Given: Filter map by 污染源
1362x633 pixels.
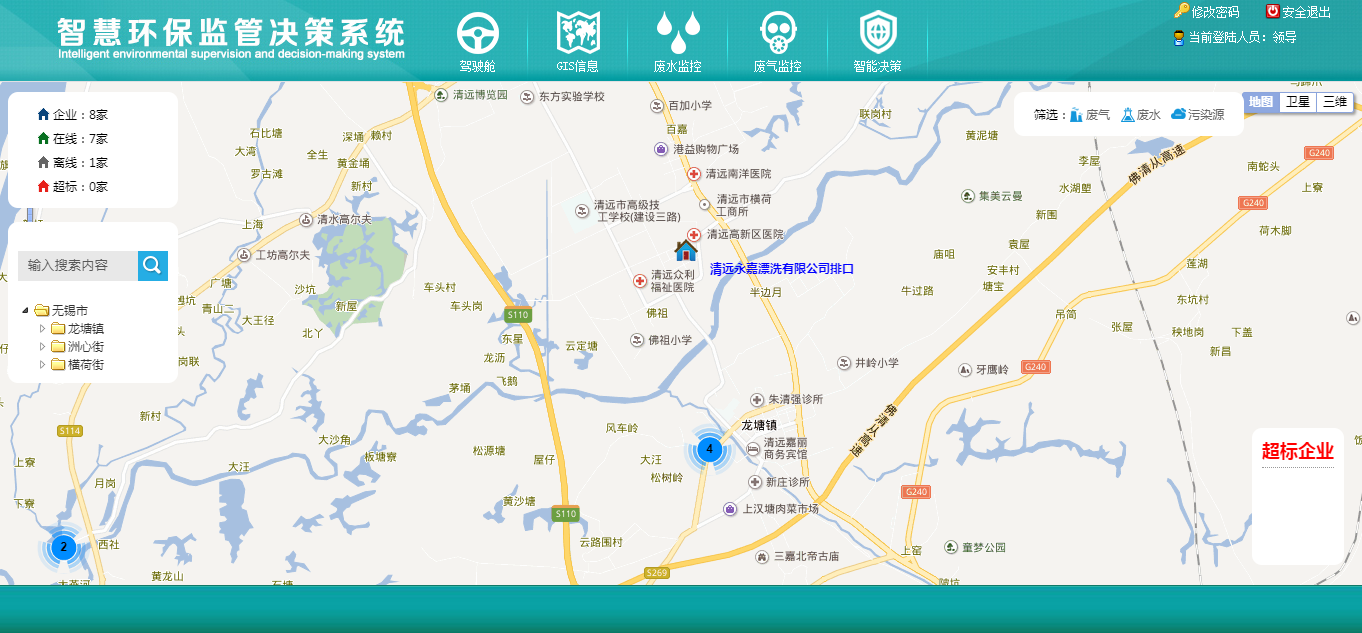Looking at the screenshot, I should point(1198,115).
